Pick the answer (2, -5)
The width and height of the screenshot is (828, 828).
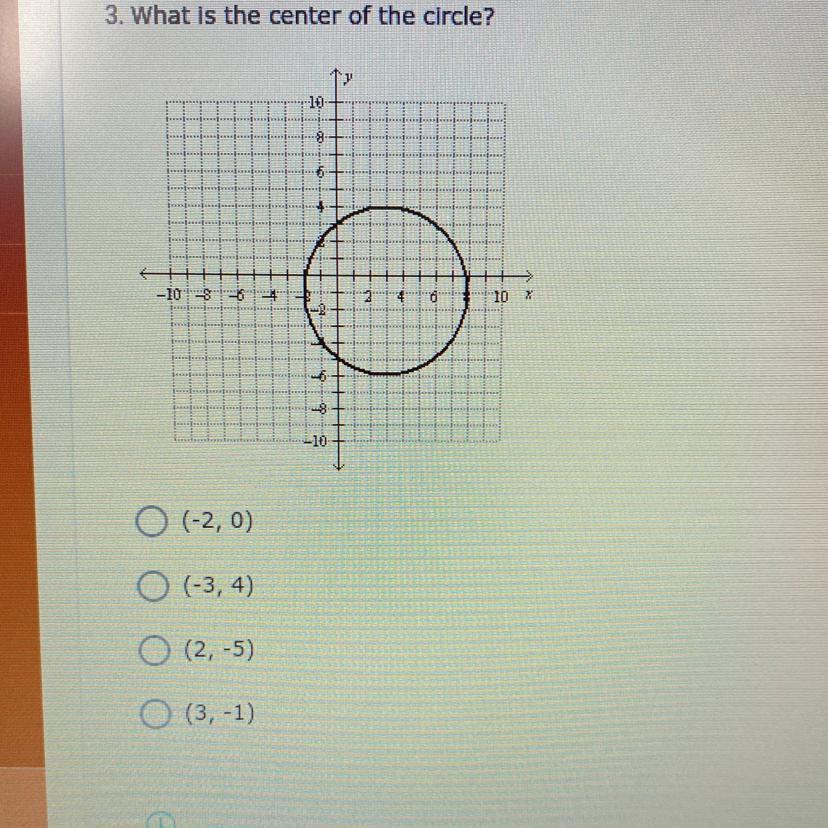[x=151, y=651]
